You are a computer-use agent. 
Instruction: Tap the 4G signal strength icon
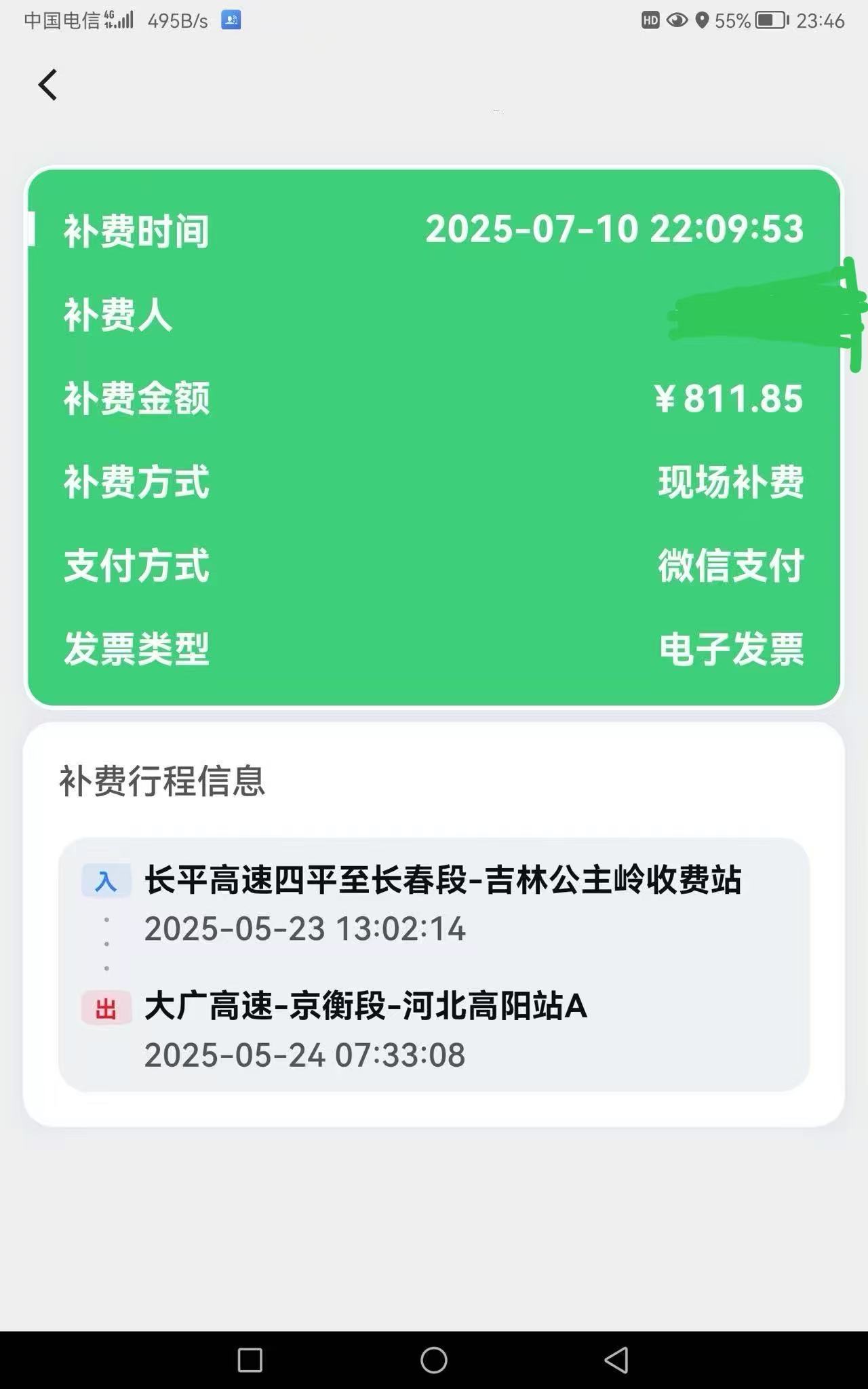tap(119, 19)
